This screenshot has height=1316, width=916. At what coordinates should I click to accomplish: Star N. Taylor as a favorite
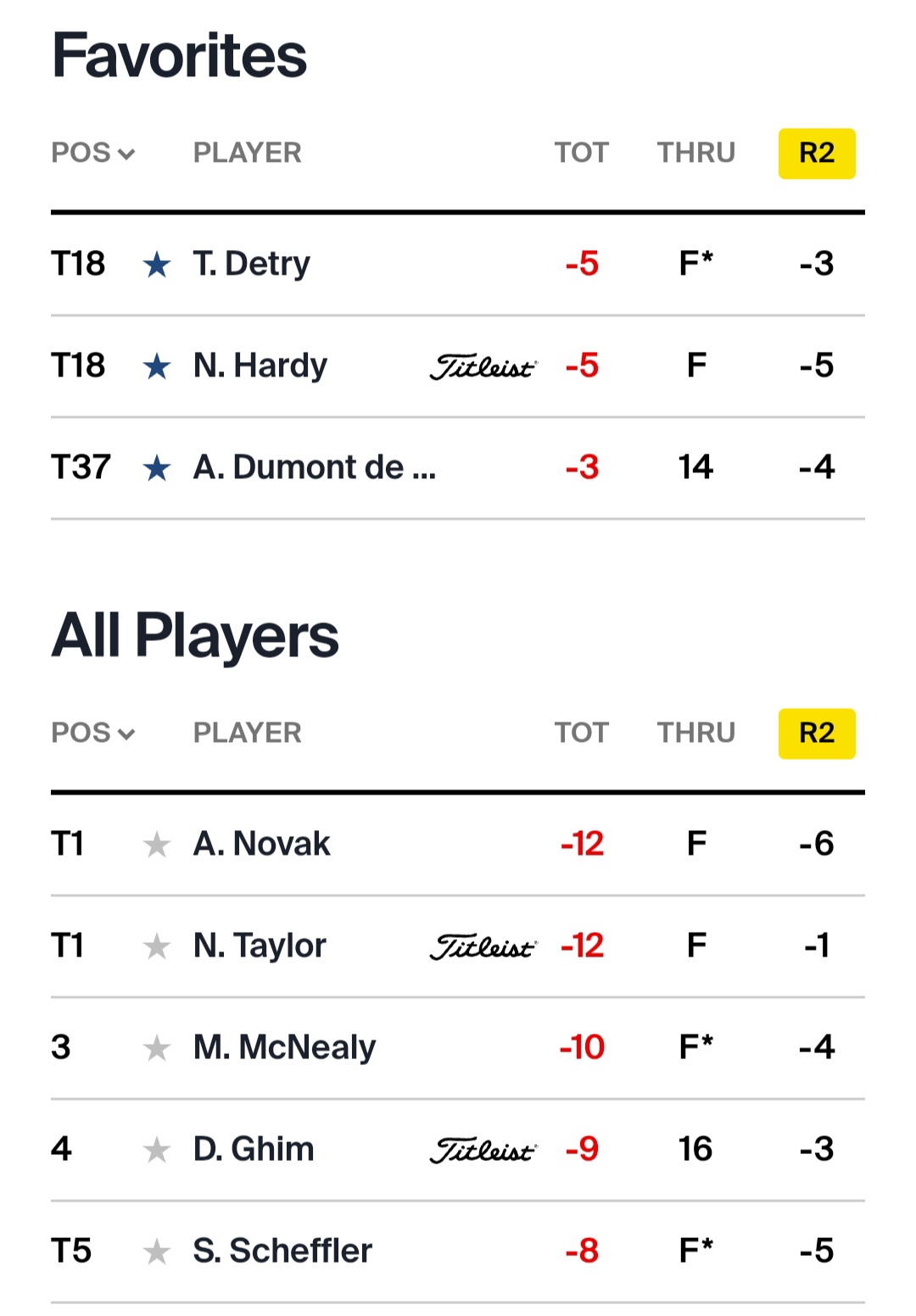pyautogui.click(x=157, y=946)
